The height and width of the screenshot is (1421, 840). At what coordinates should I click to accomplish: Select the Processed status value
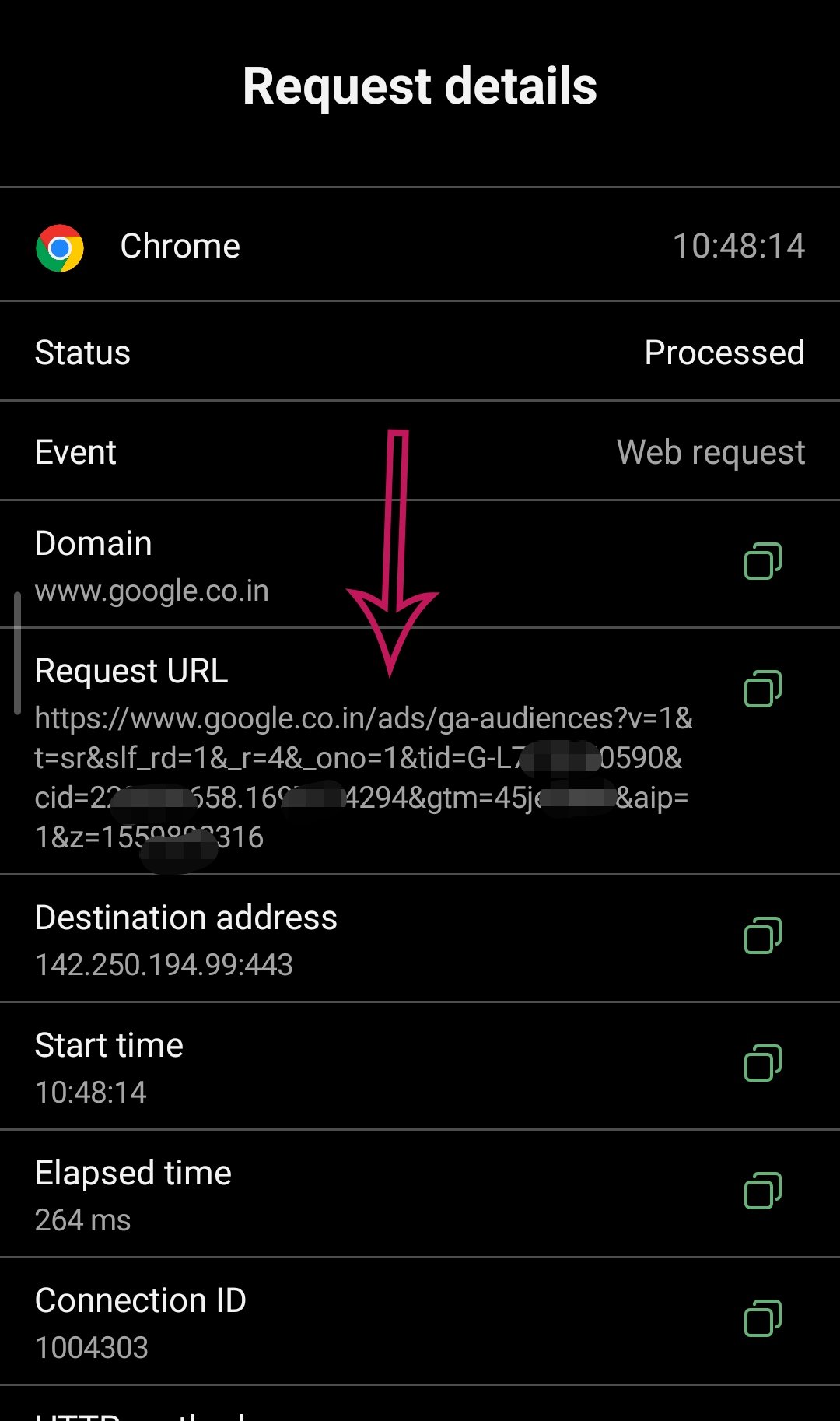[x=724, y=352]
